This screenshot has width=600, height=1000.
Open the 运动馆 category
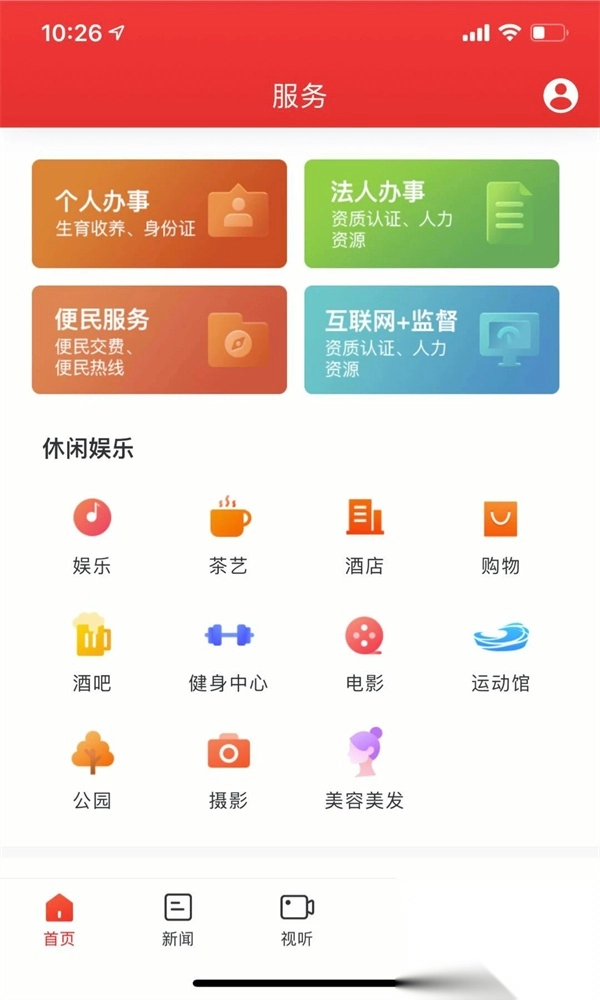[x=500, y=636]
